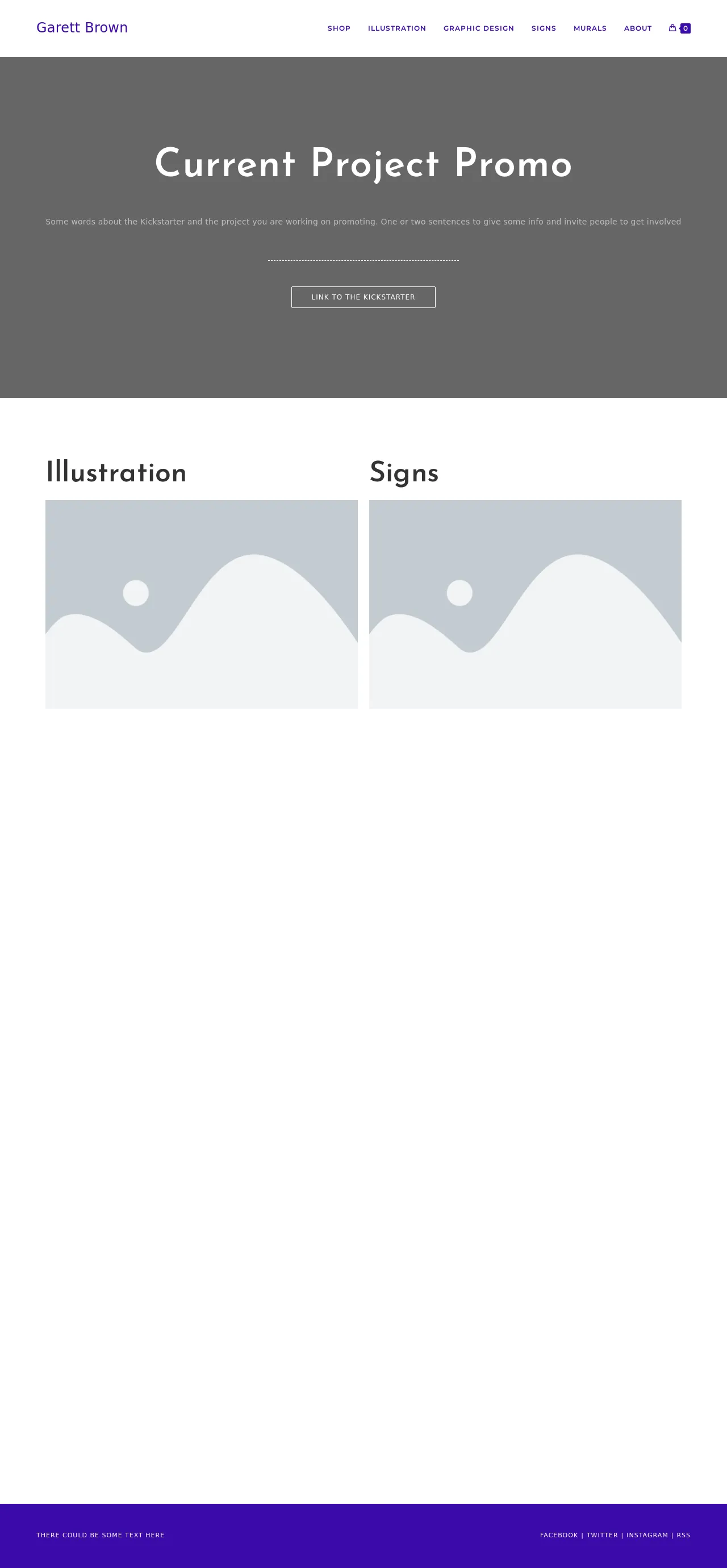Viewport: 727px width, 1568px height.
Task: Select Signs in the top menu
Action: 544,28
